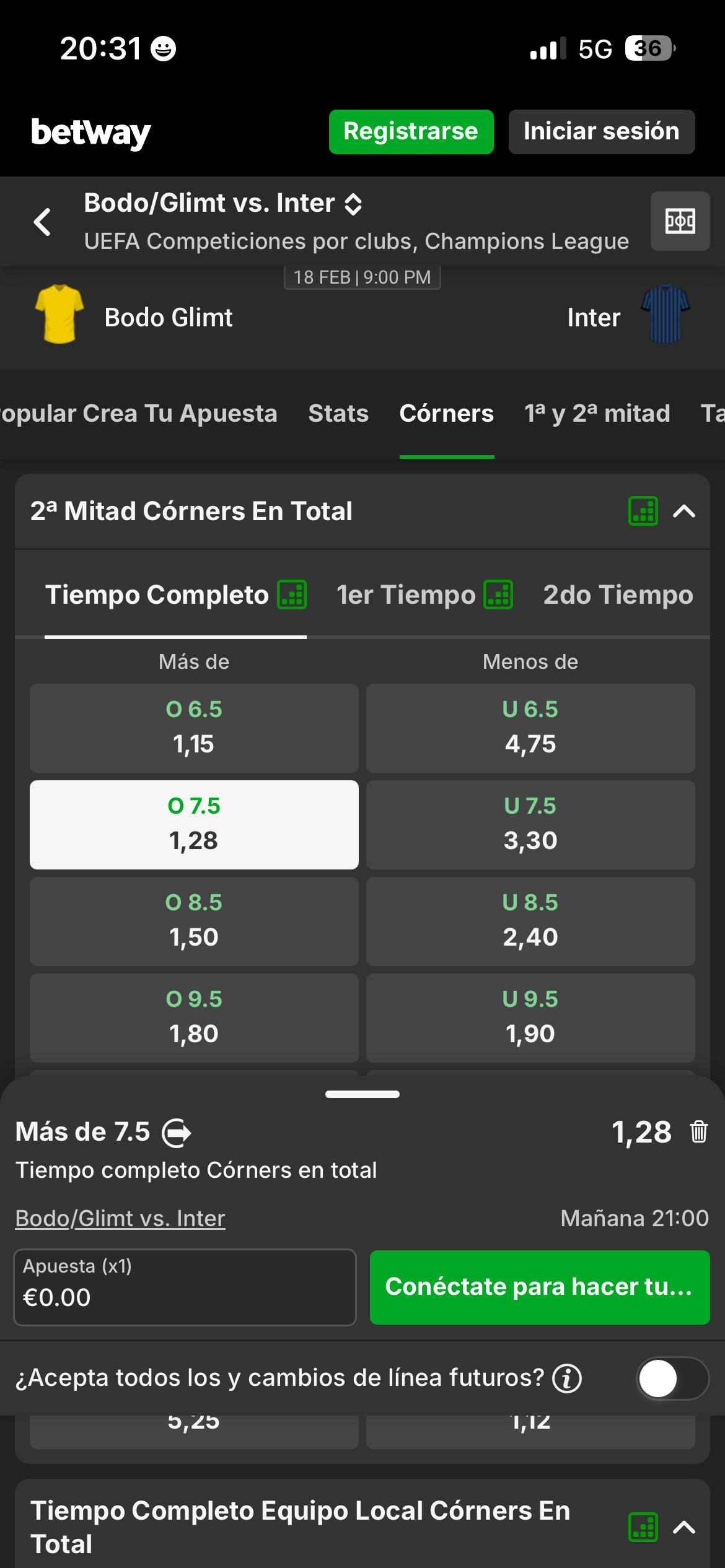Viewport: 725px width, 1568px height.
Task: Open the pitch view icon
Action: tap(680, 221)
